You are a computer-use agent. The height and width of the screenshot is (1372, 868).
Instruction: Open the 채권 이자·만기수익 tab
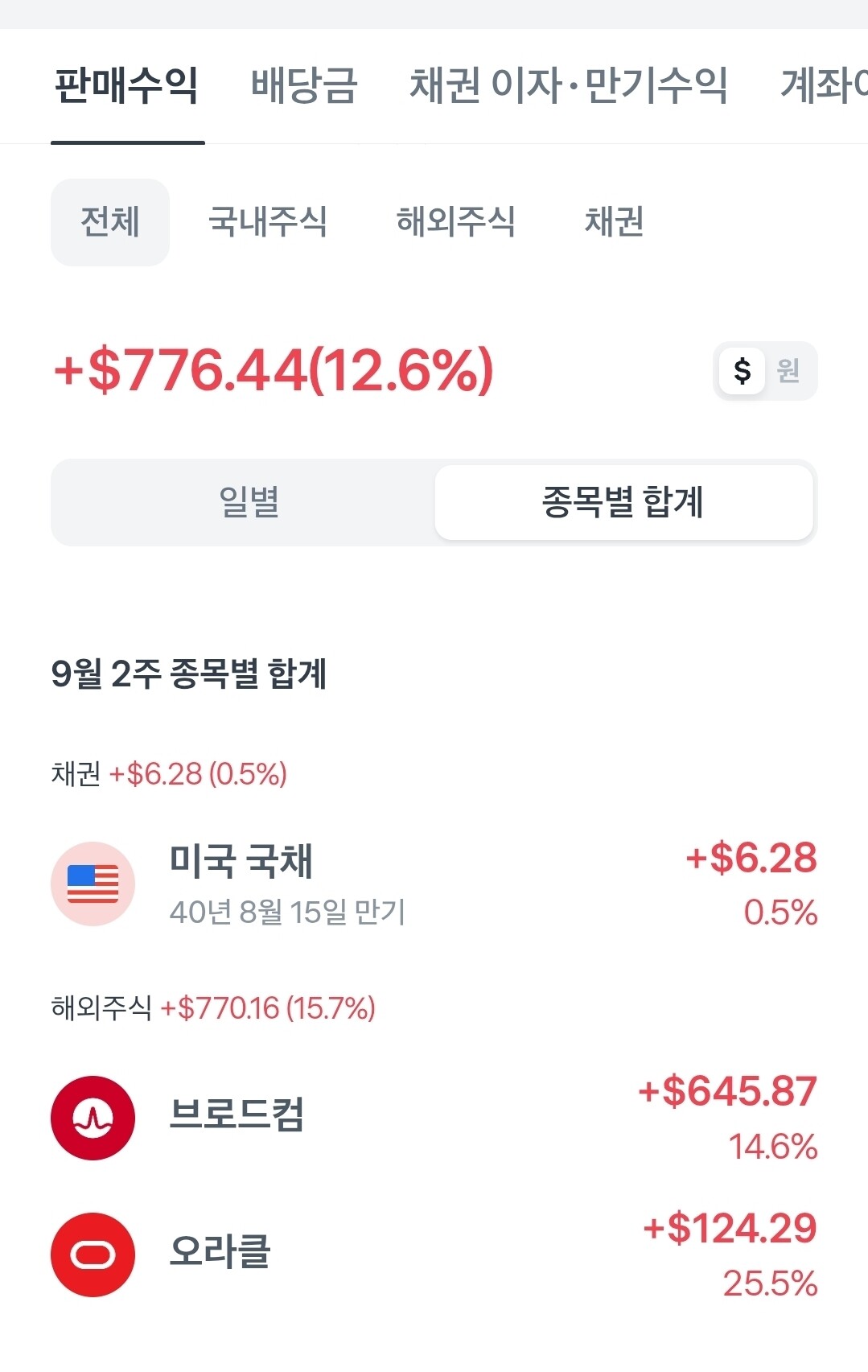568,86
